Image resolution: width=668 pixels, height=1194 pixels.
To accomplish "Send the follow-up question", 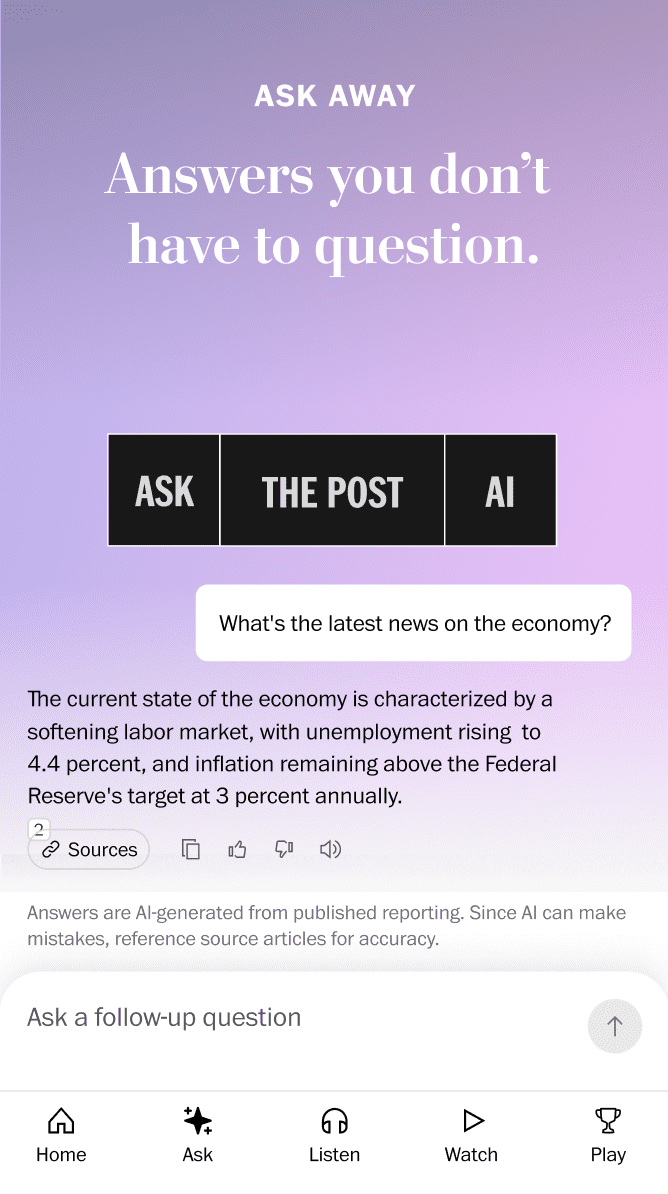I will 614,1026.
